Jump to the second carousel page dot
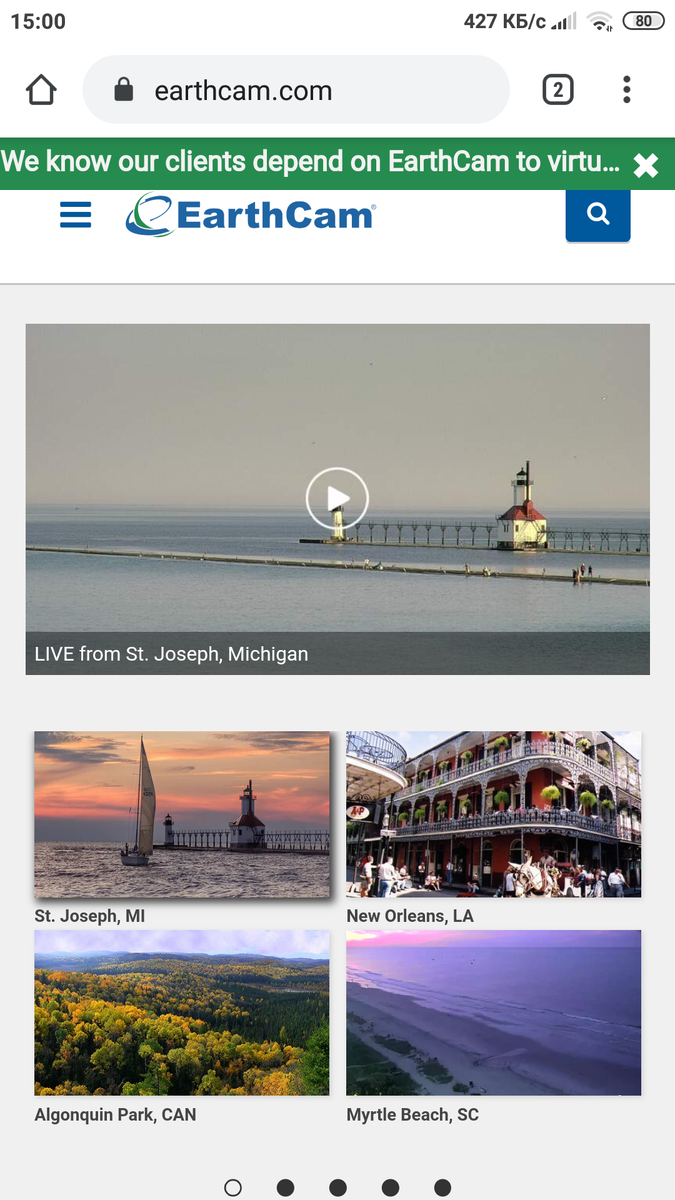675x1200 pixels. pos(286,1187)
